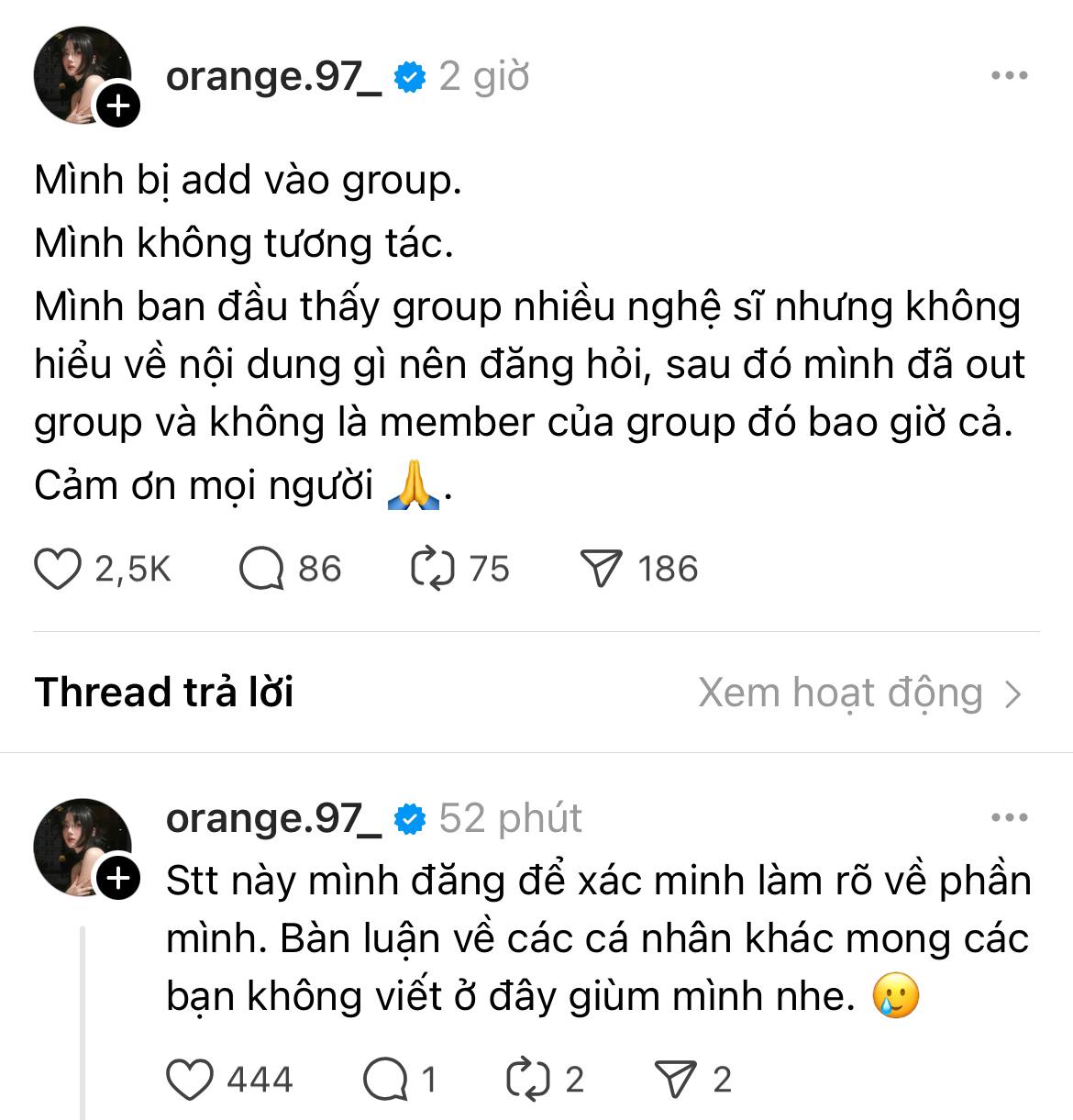The width and height of the screenshot is (1073, 1120).
Task: Share the main post with 186 shares
Action: (x=602, y=569)
